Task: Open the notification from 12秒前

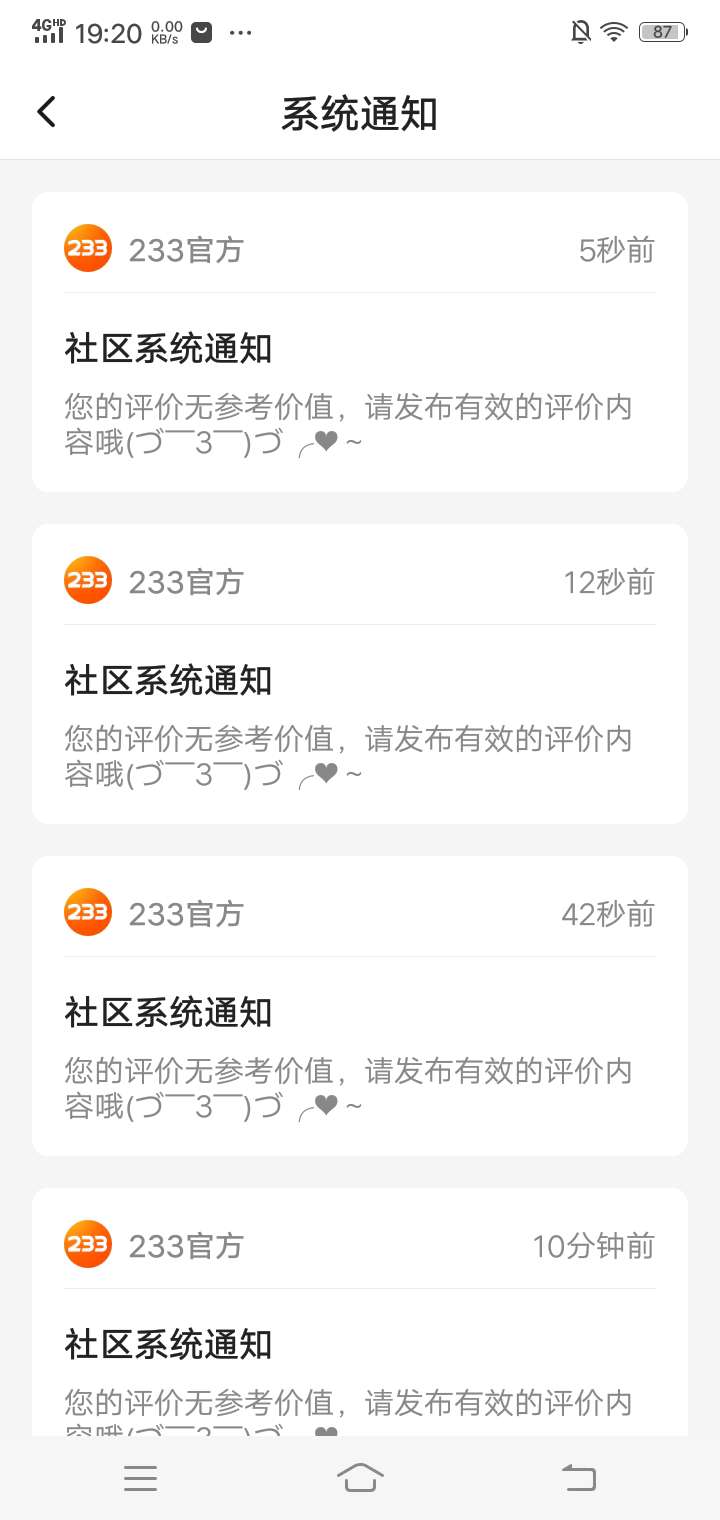Action: (360, 674)
